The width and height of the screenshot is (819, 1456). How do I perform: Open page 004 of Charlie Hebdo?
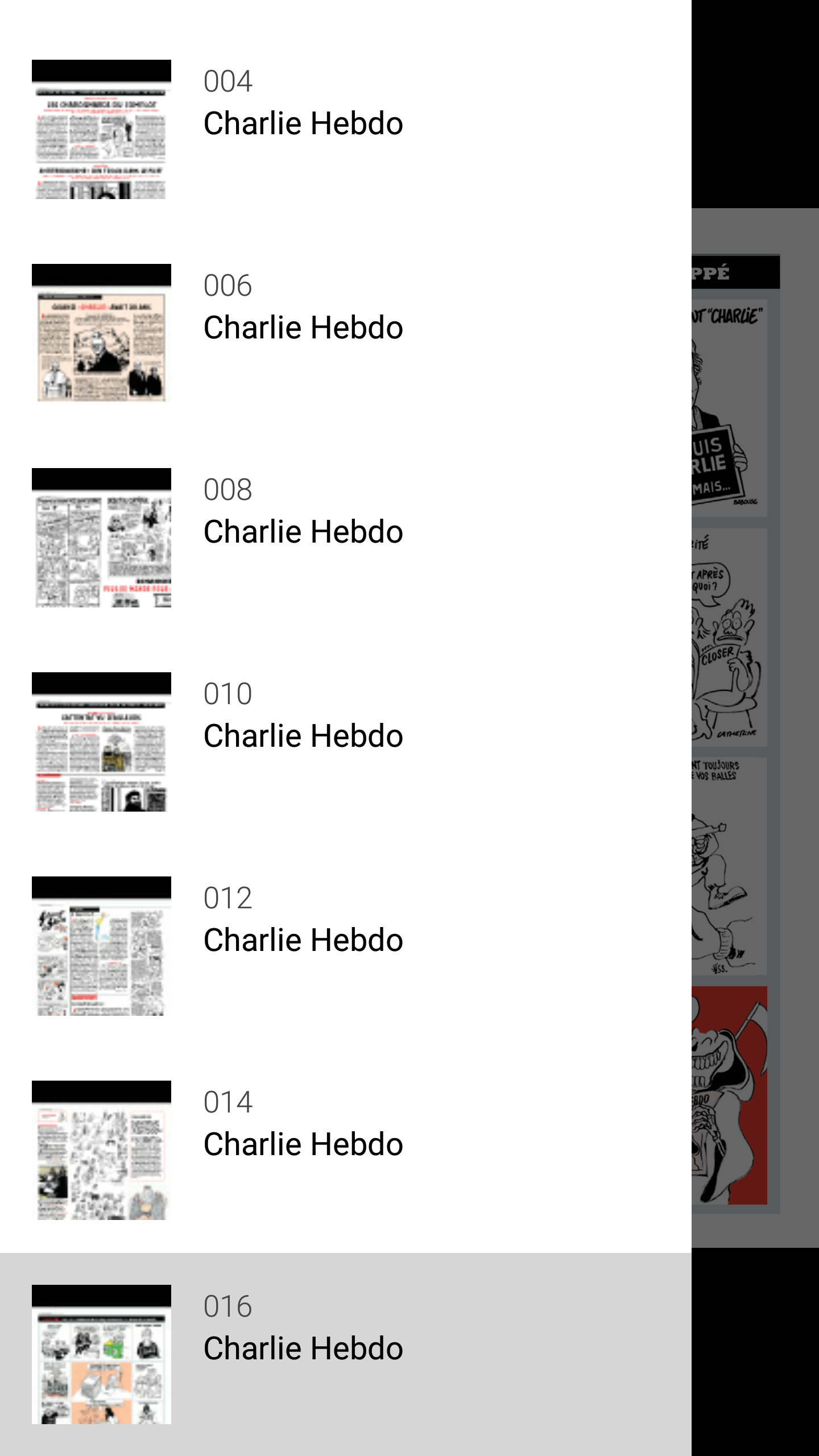[x=346, y=129]
